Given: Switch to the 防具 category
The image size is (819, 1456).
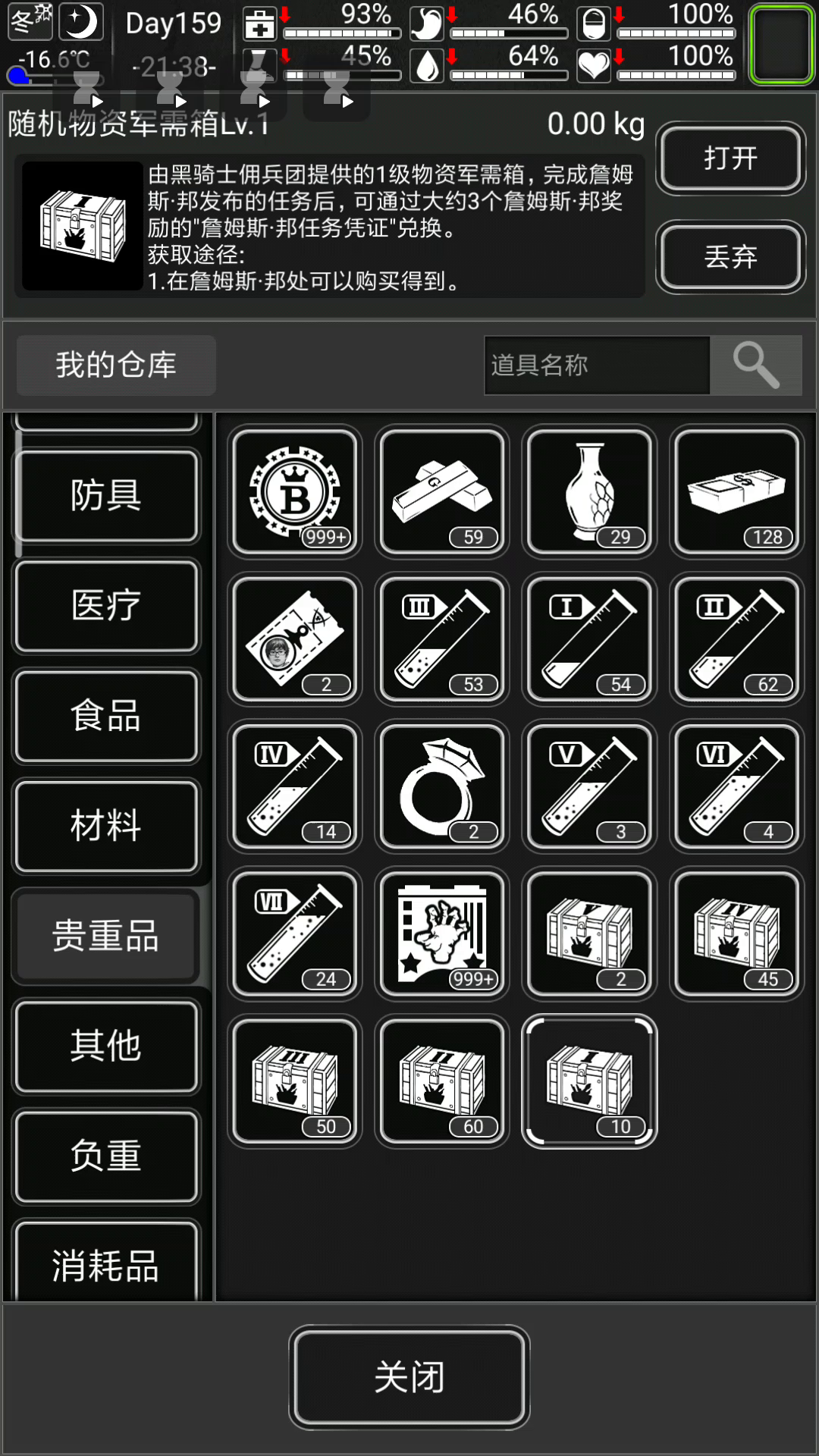Looking at the screenshot, I should click(x=106, y=495).
